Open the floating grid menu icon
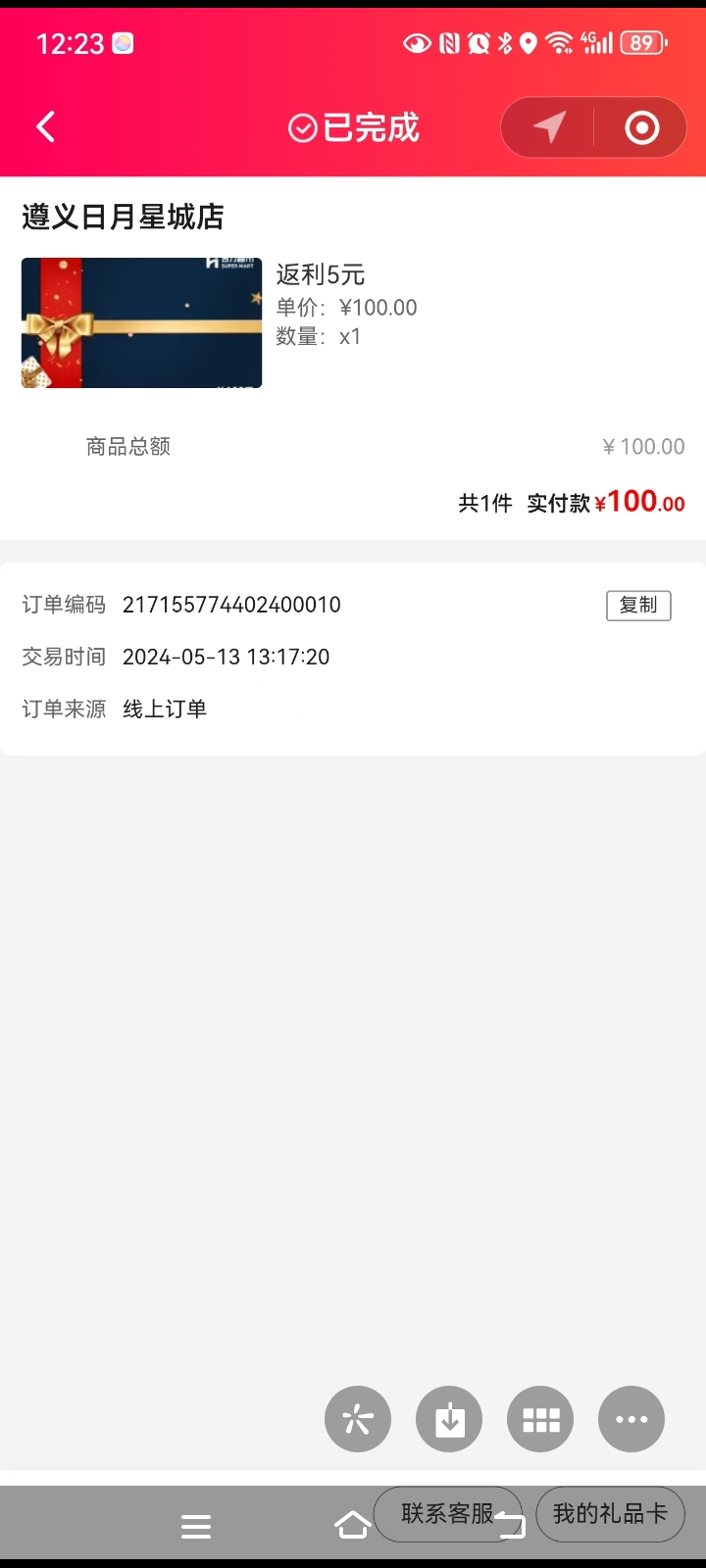 click(540, 1419)
